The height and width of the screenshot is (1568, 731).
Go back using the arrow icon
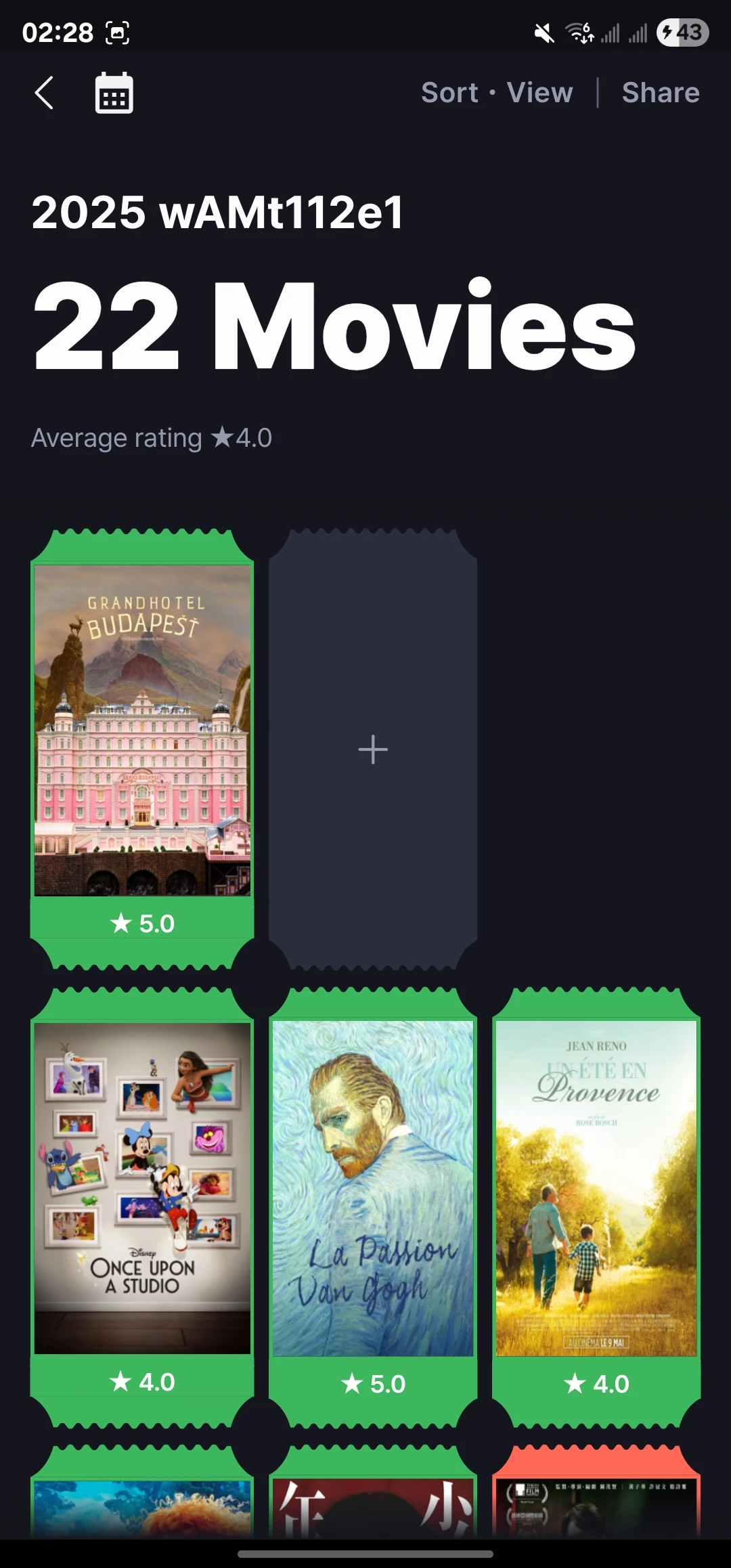pos(45,93)
